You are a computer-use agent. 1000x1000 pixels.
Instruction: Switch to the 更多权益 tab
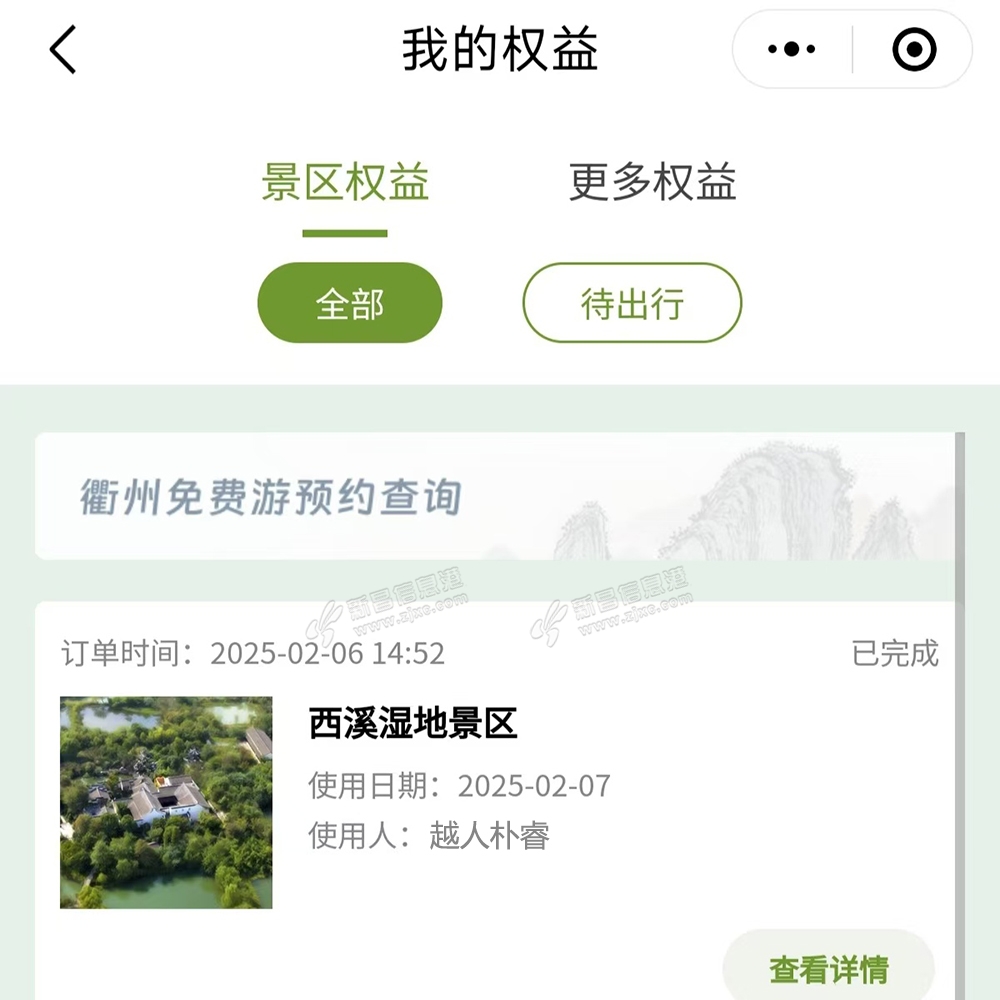(653, 184)
